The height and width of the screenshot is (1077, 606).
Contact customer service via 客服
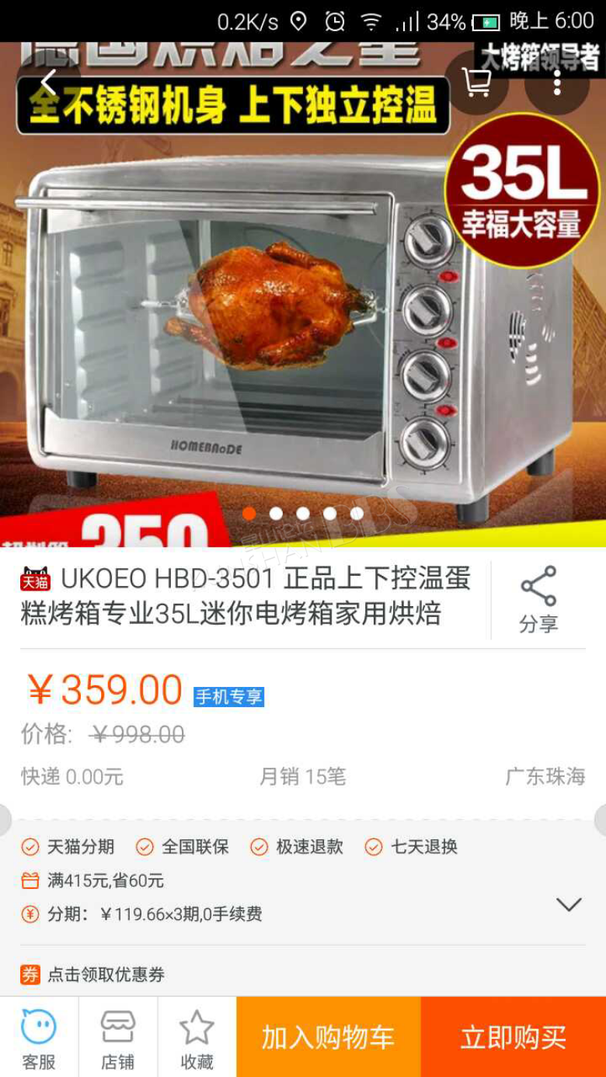coord(39,1037)
